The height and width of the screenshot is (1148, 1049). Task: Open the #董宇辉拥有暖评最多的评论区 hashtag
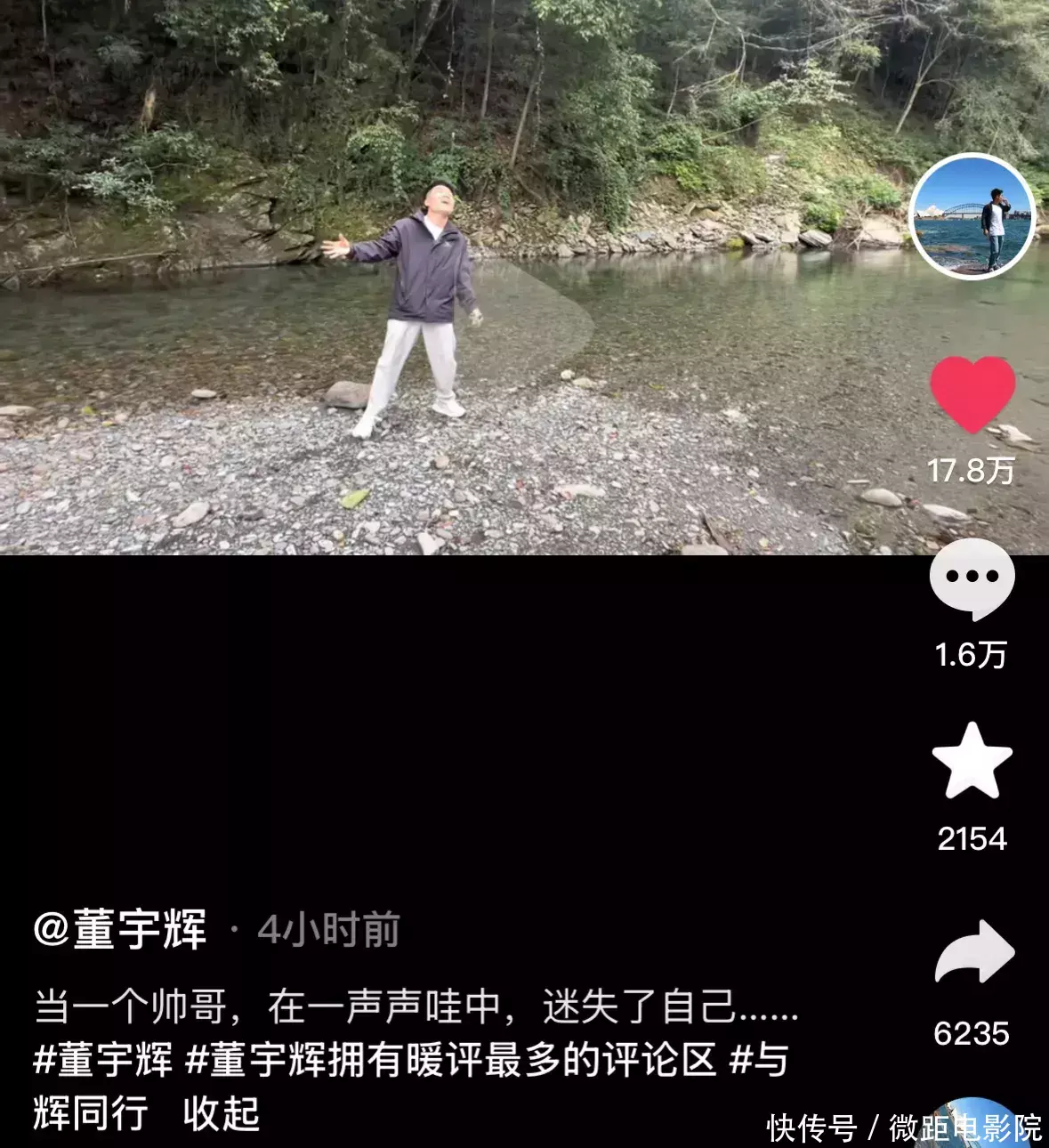(450, 1060)
